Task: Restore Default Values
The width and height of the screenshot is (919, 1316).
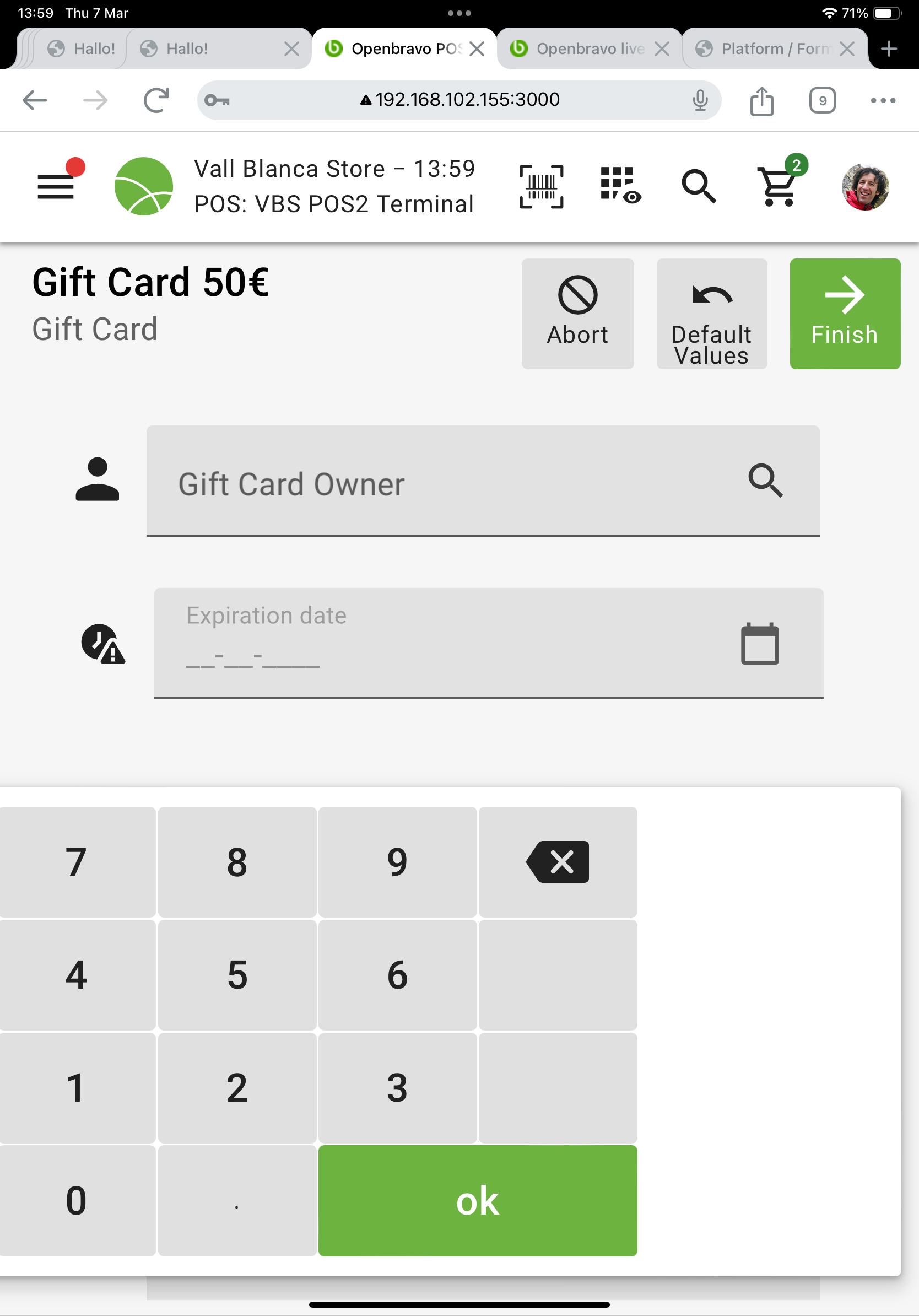Action: (x=711, y=314)
